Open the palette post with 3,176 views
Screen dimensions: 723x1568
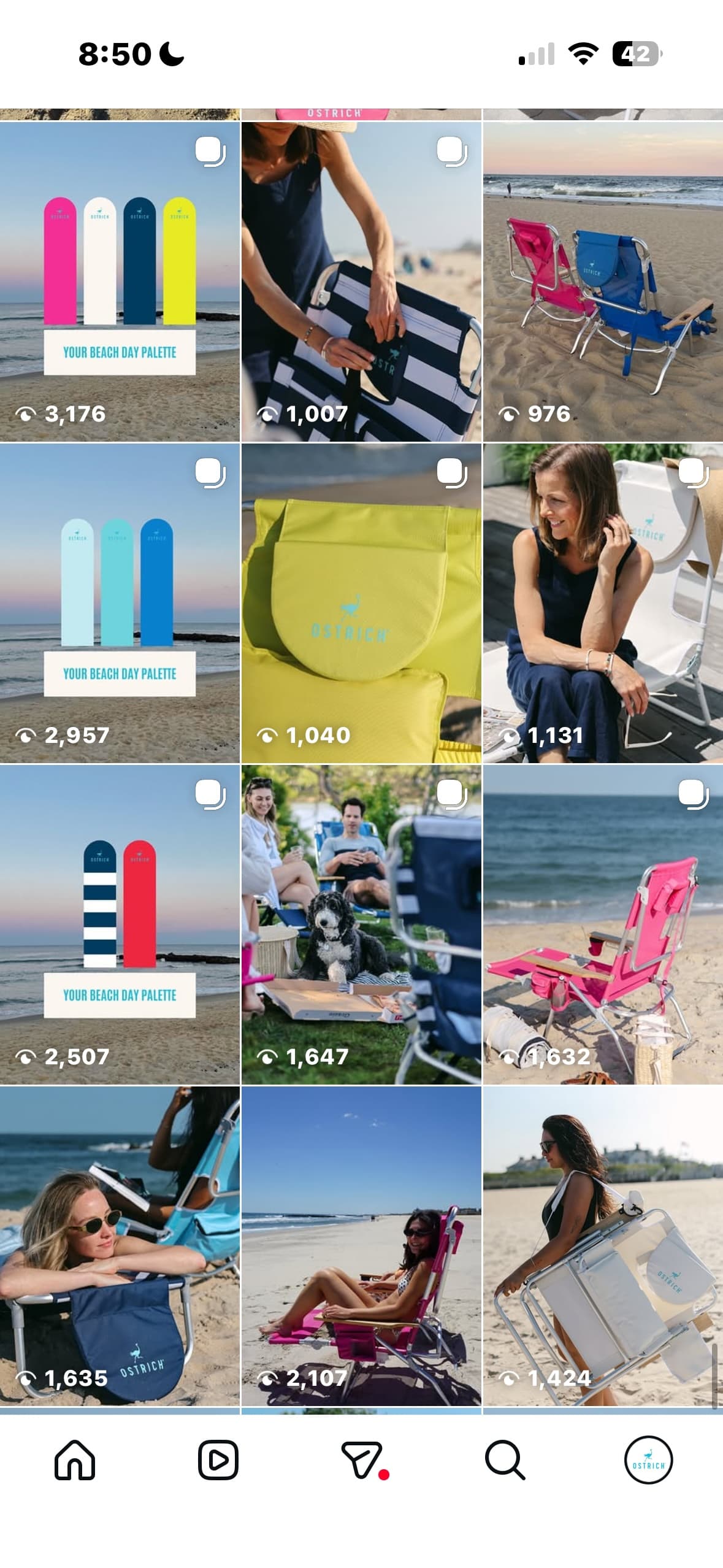coord(120,282)
